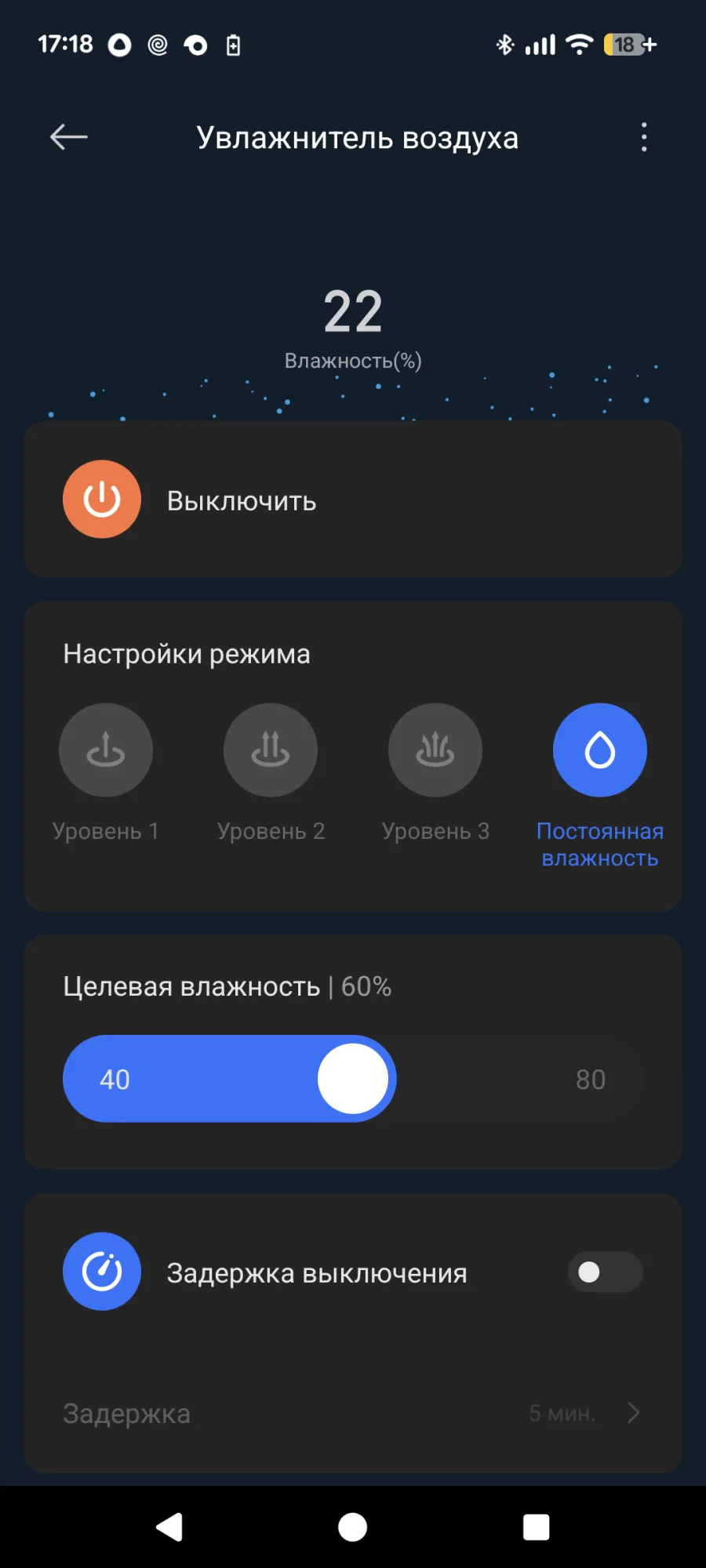Image resolution: width=706 pixels, height=1568 pixels.
Task: Open recent apps from the navigation bar
Action: (x=536, y=1526)
